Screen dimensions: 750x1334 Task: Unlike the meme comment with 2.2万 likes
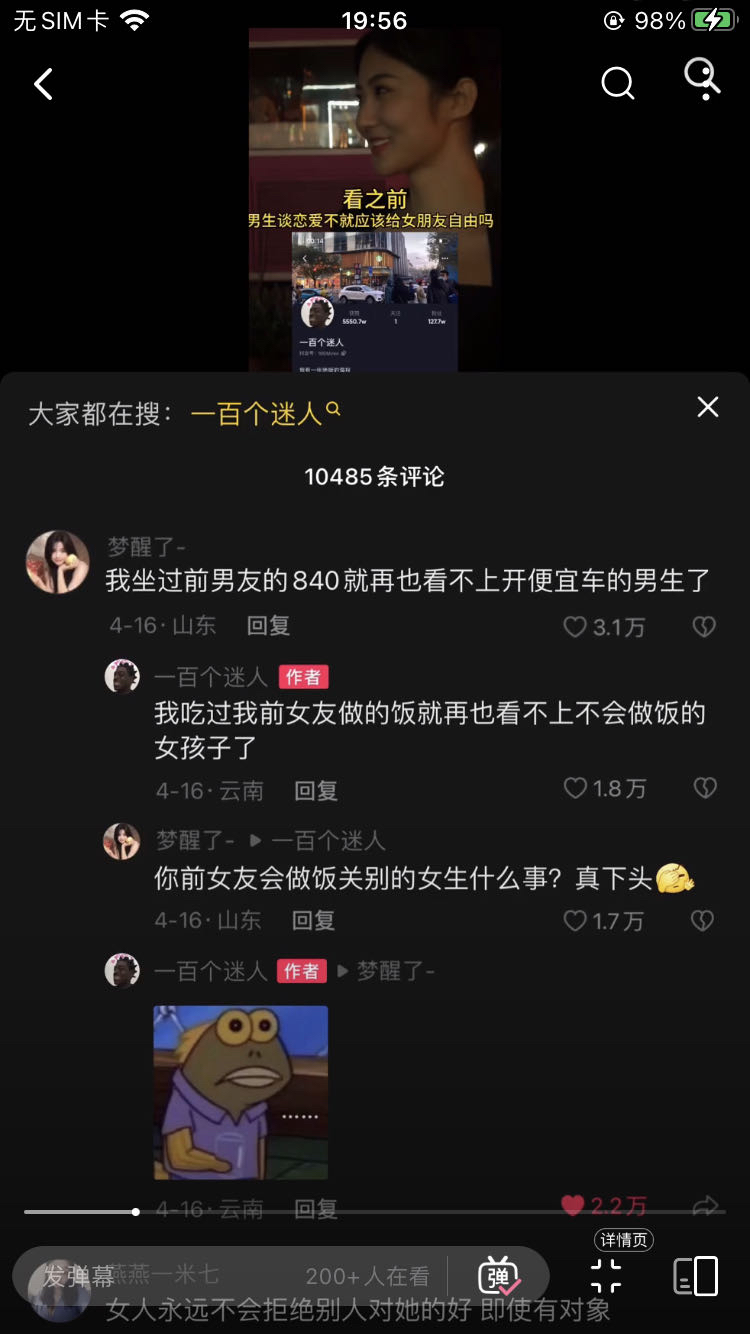[x=573, y=1206]
